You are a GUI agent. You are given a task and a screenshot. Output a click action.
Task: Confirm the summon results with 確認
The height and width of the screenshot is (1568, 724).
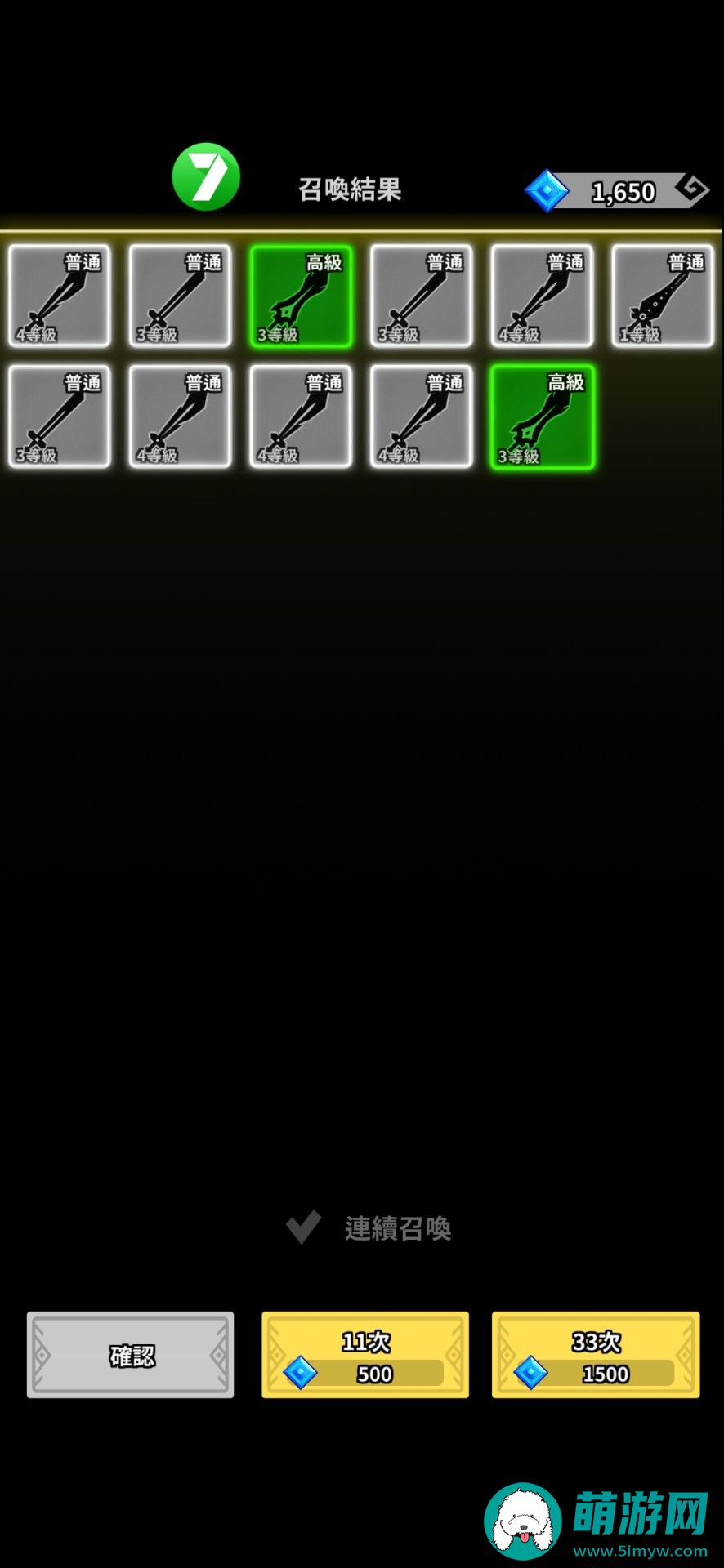tap(130, 1355)
